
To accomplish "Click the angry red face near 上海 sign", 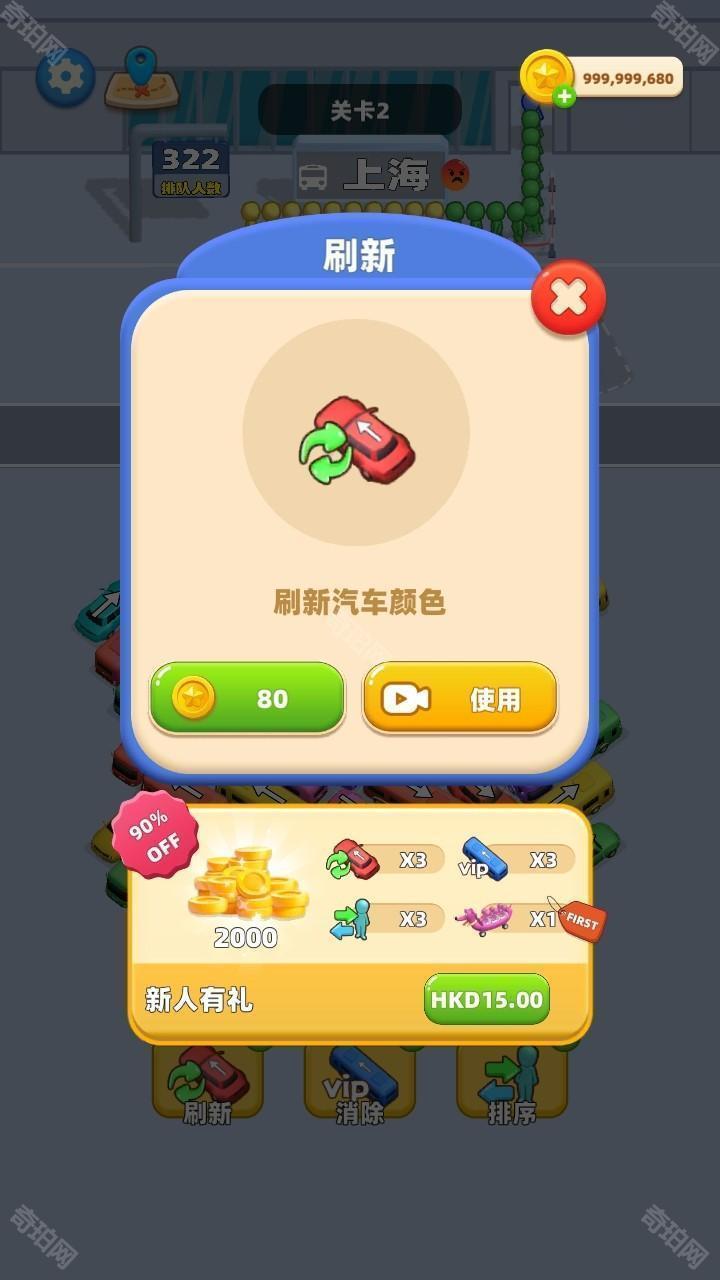I will [x=455, y=175].
